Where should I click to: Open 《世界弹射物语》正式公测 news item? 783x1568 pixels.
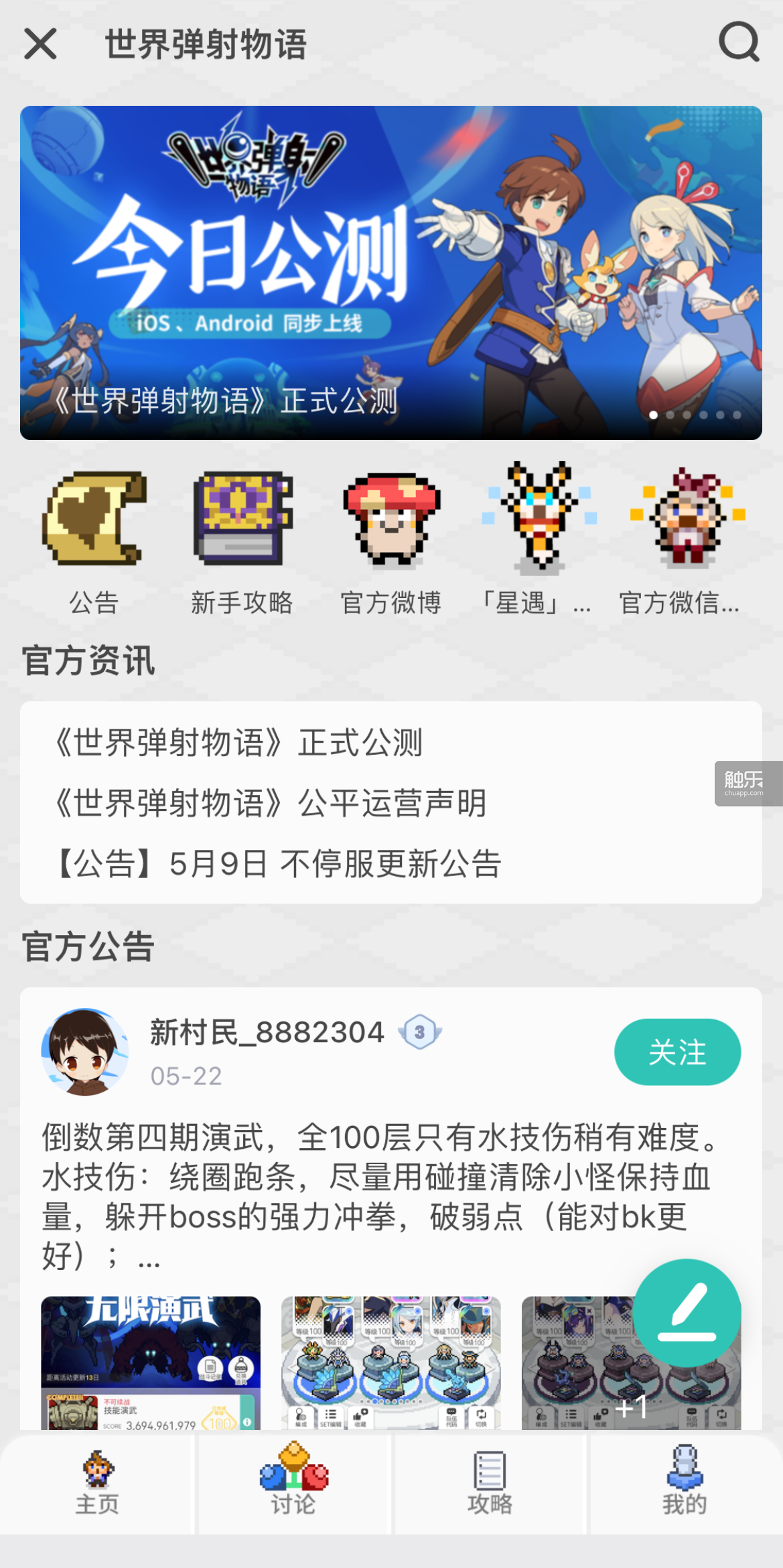(x=238, y=743)
